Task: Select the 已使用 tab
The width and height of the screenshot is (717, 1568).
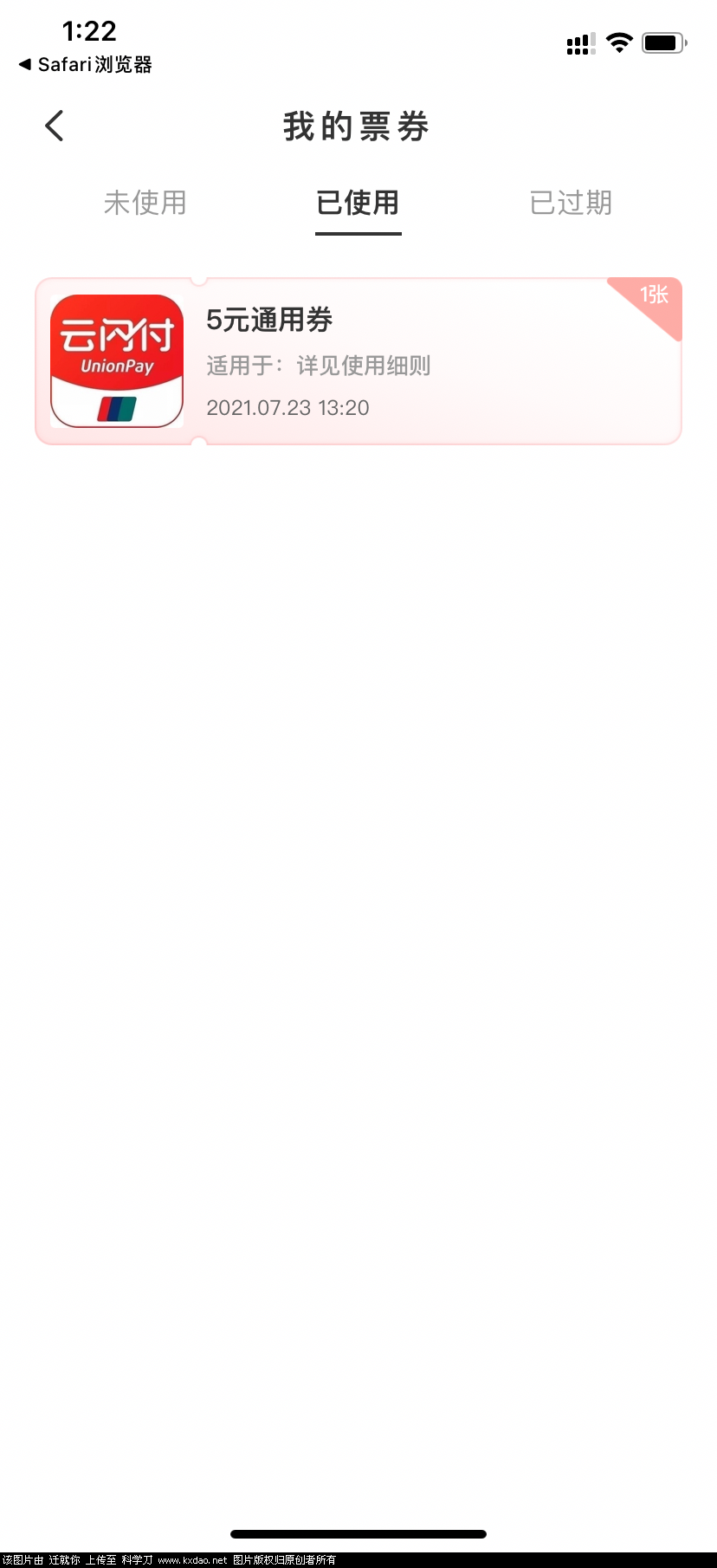Action: coord(358,203)
